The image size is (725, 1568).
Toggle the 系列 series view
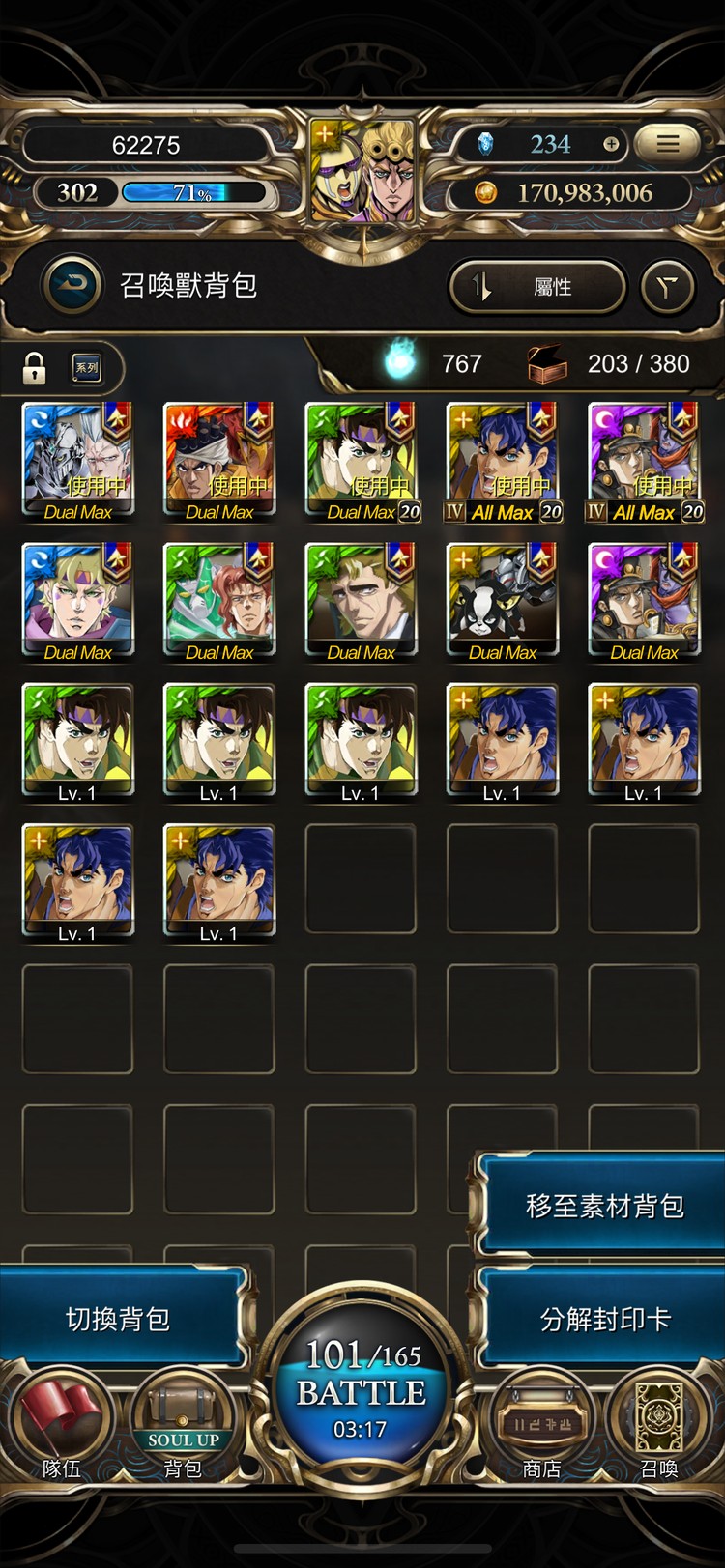click(x=87, y=367)
